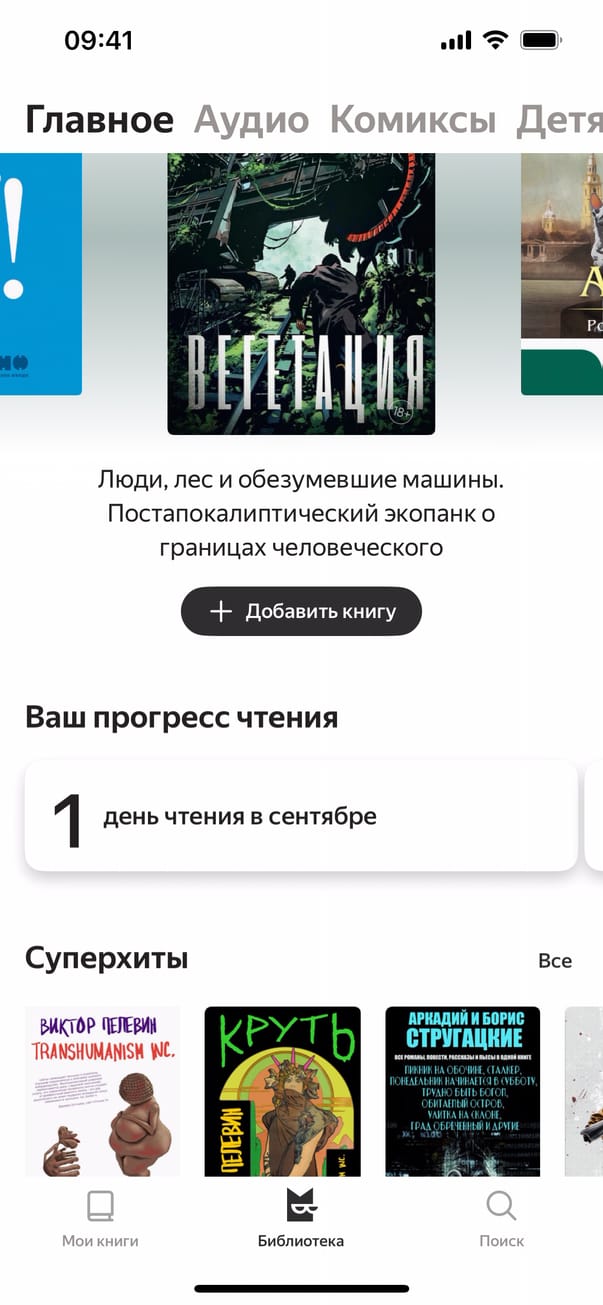This screenshot has height=1305, width=603.
Task: Open the Поиск tab
Action: [x=501, y=1220]
